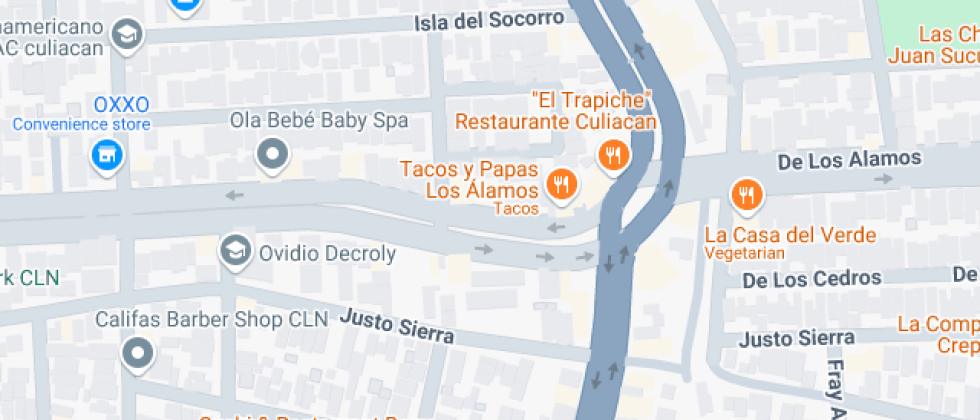Screen dimensions: 980x420
Task: Select Califas Barber Shop CLN pin
Action: point(137,351)
